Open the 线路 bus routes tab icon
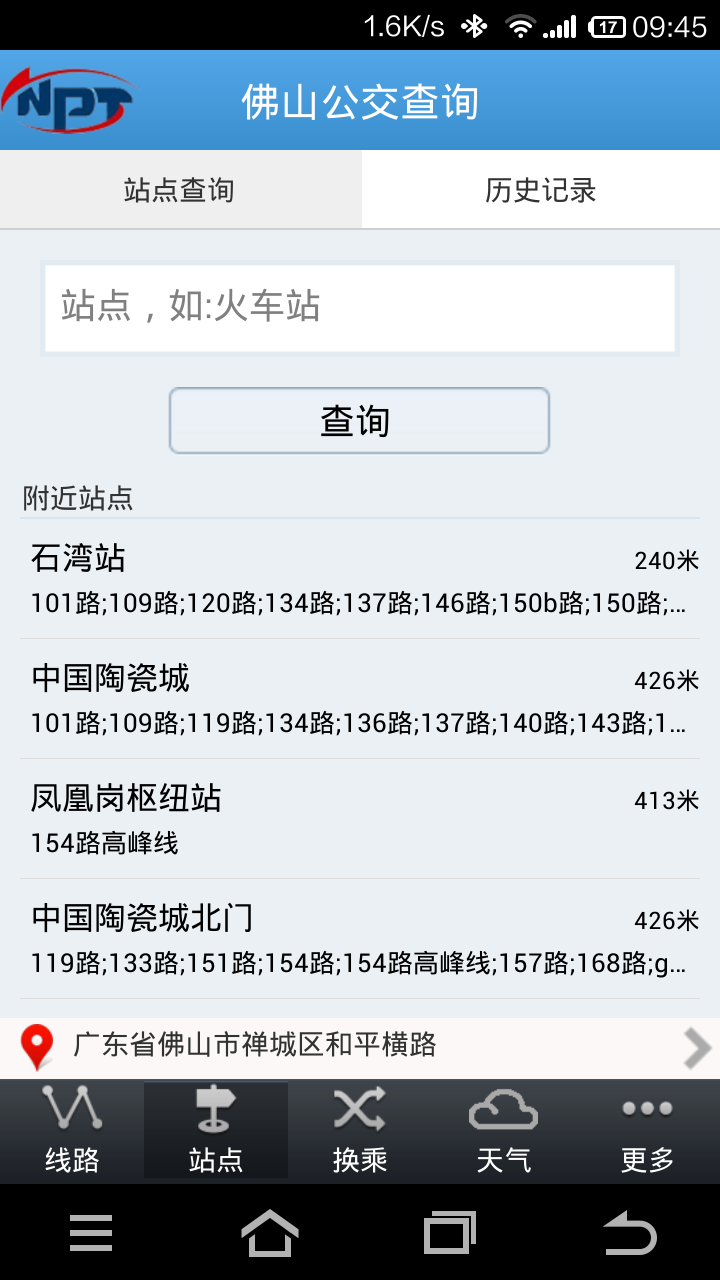The width and height of the screenshot is (720, 1280). [70, 1130]
